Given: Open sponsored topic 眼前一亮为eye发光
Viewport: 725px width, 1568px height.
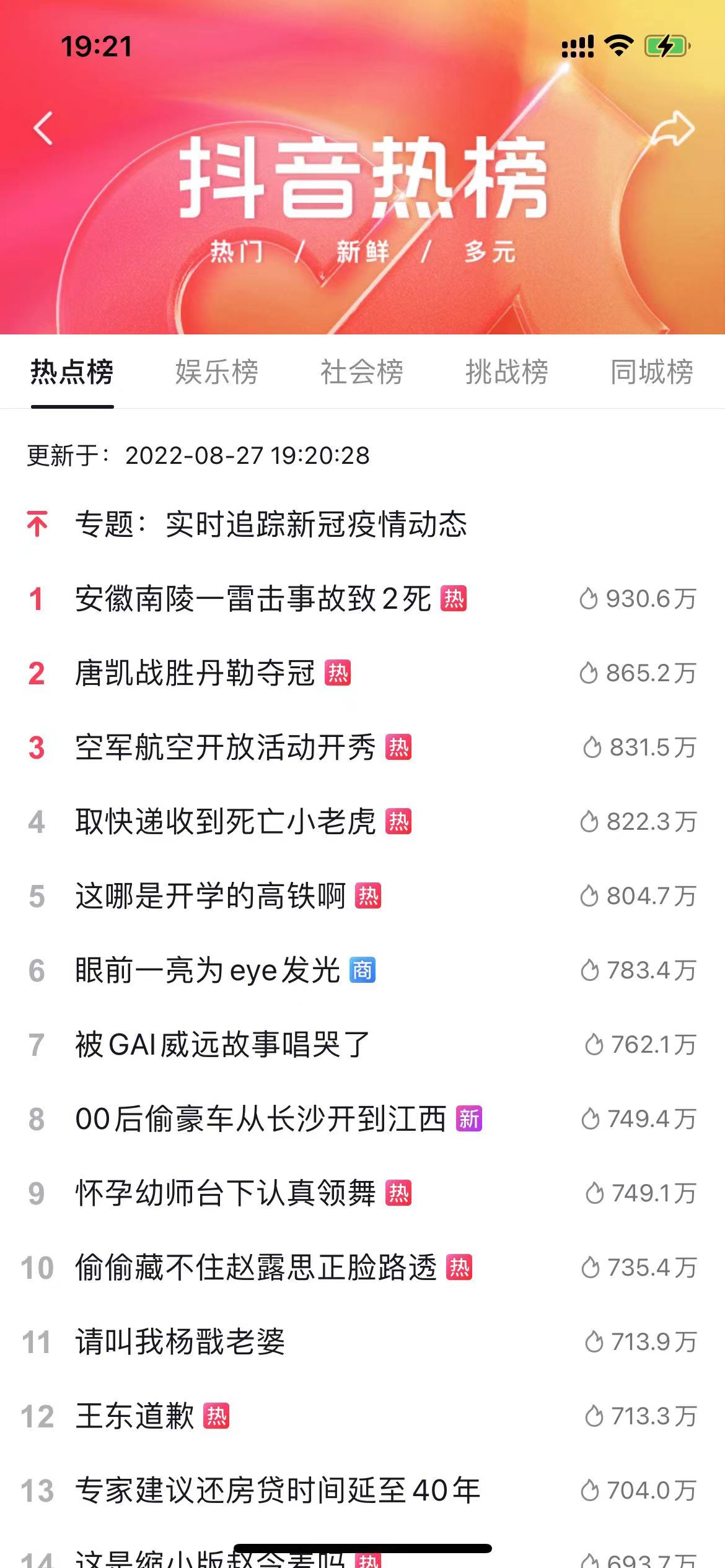Looking at the screenshot, I should pos(208,970).
